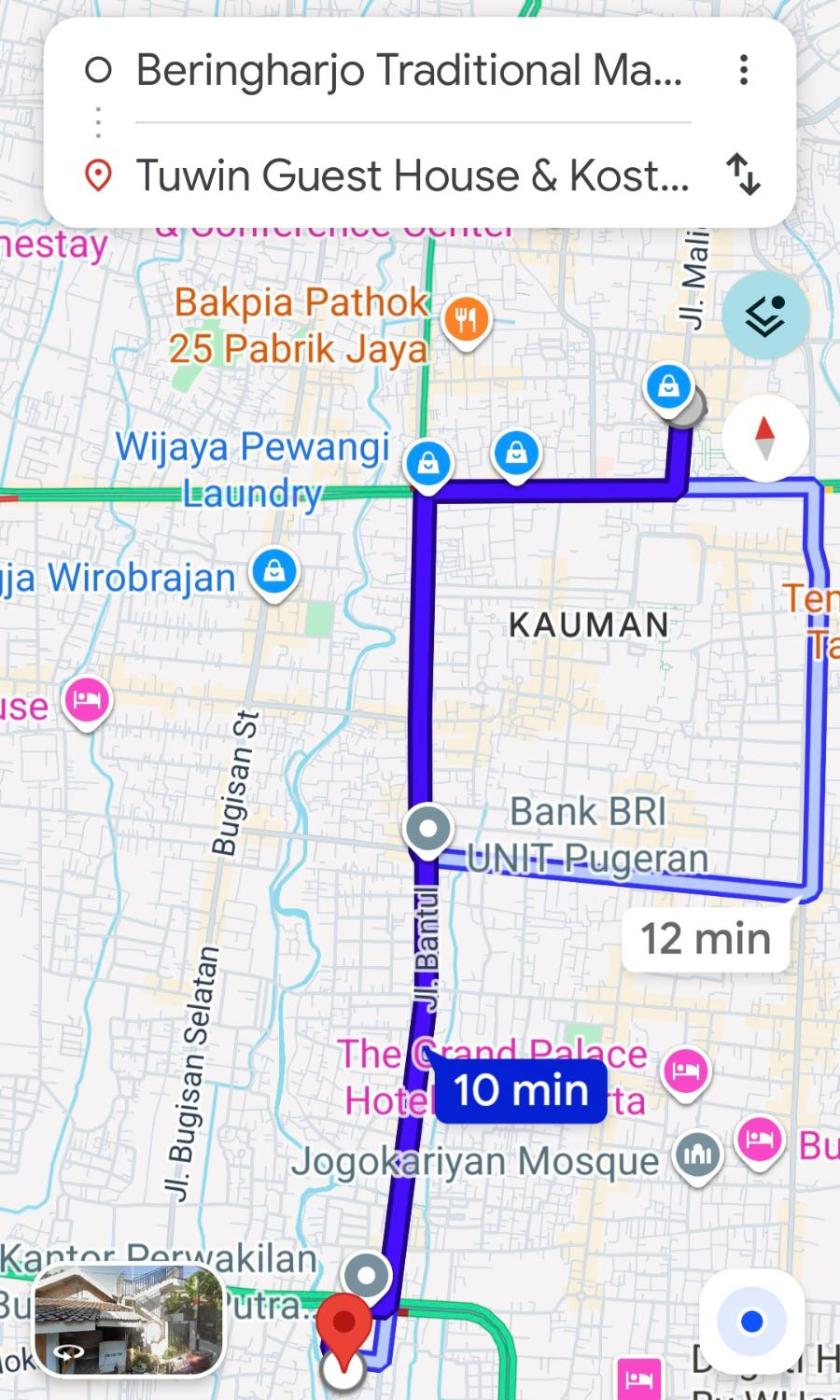Open the Street View thumbnail of destination
Viewport: 840px width, 1400px height.
[128, 1320]
